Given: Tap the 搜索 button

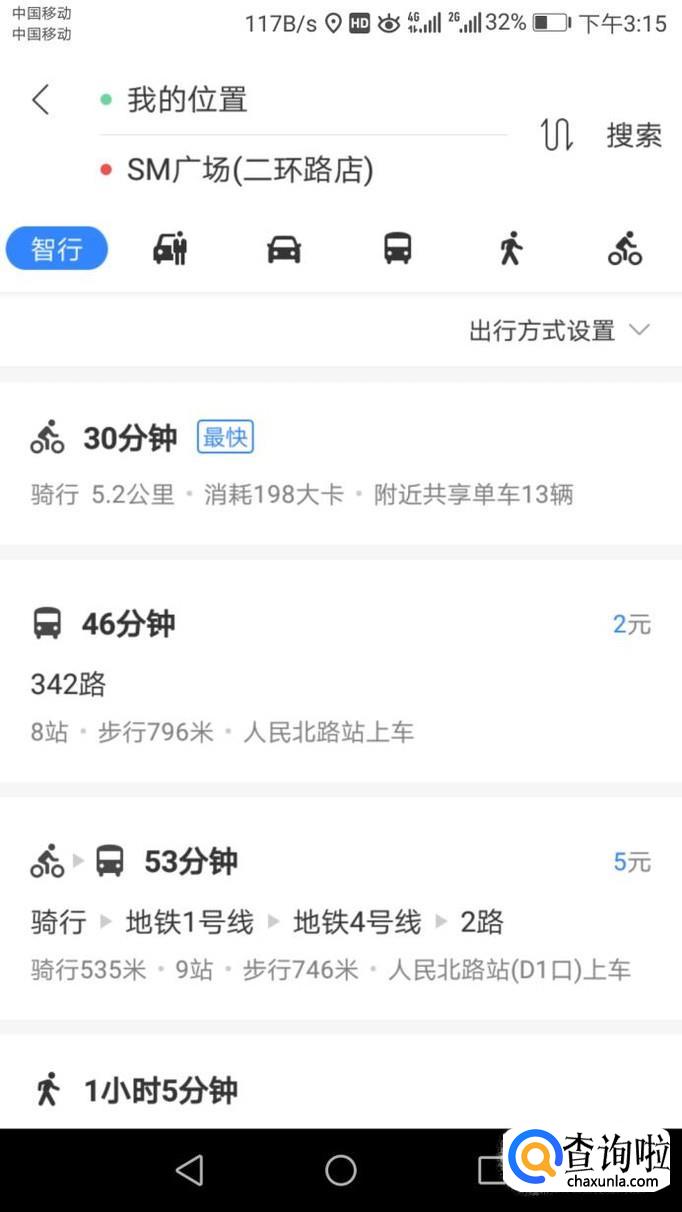Looking at the screenshot, I should coord(634,135).
